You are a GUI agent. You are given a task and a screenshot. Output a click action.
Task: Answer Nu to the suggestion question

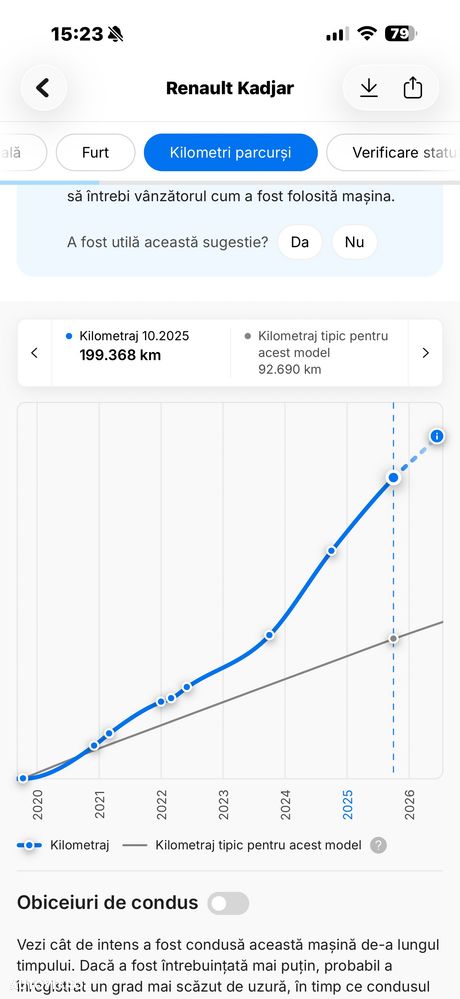[355, 242]
